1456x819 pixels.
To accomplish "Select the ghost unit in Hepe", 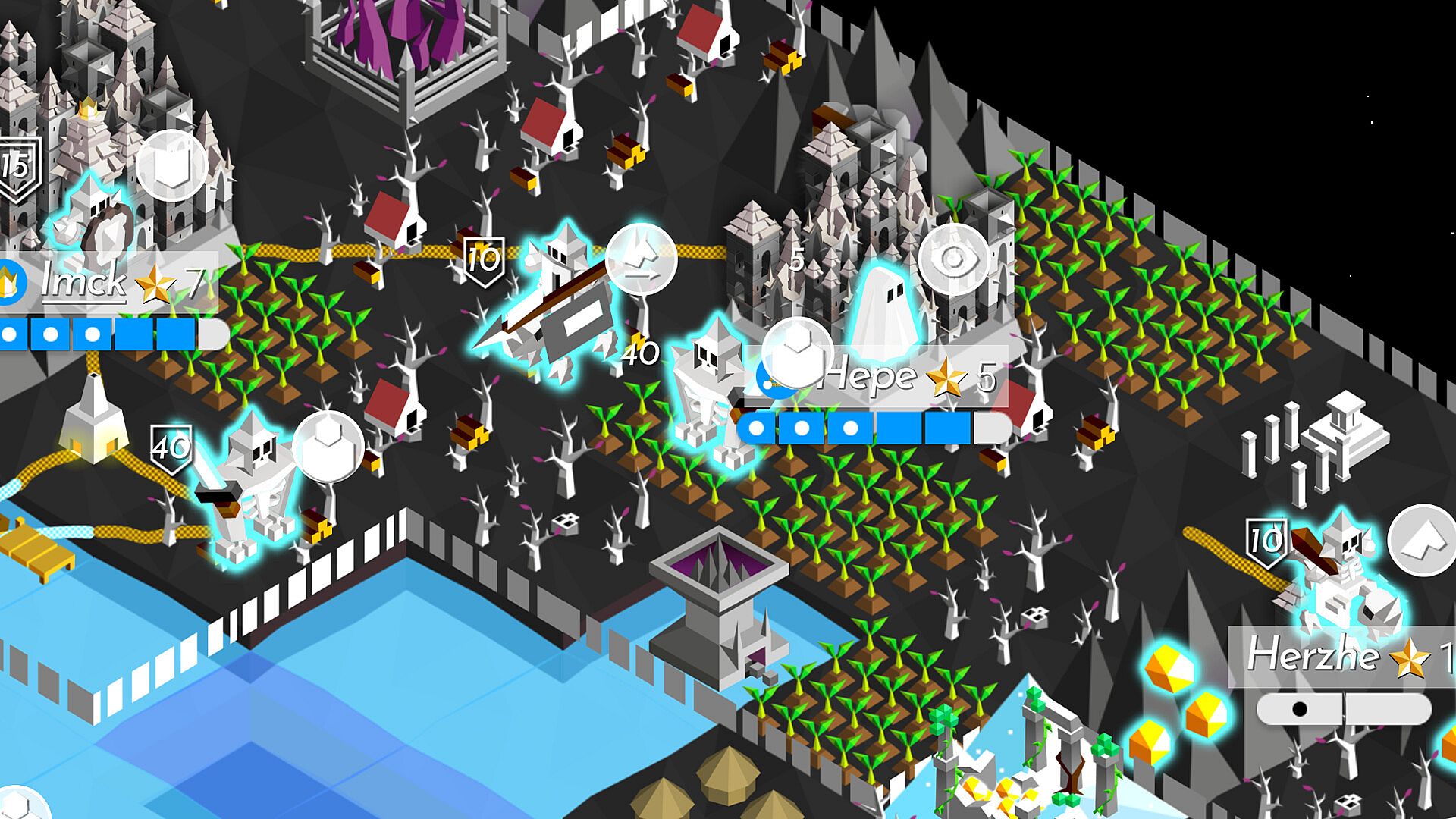I will [883, 311].
